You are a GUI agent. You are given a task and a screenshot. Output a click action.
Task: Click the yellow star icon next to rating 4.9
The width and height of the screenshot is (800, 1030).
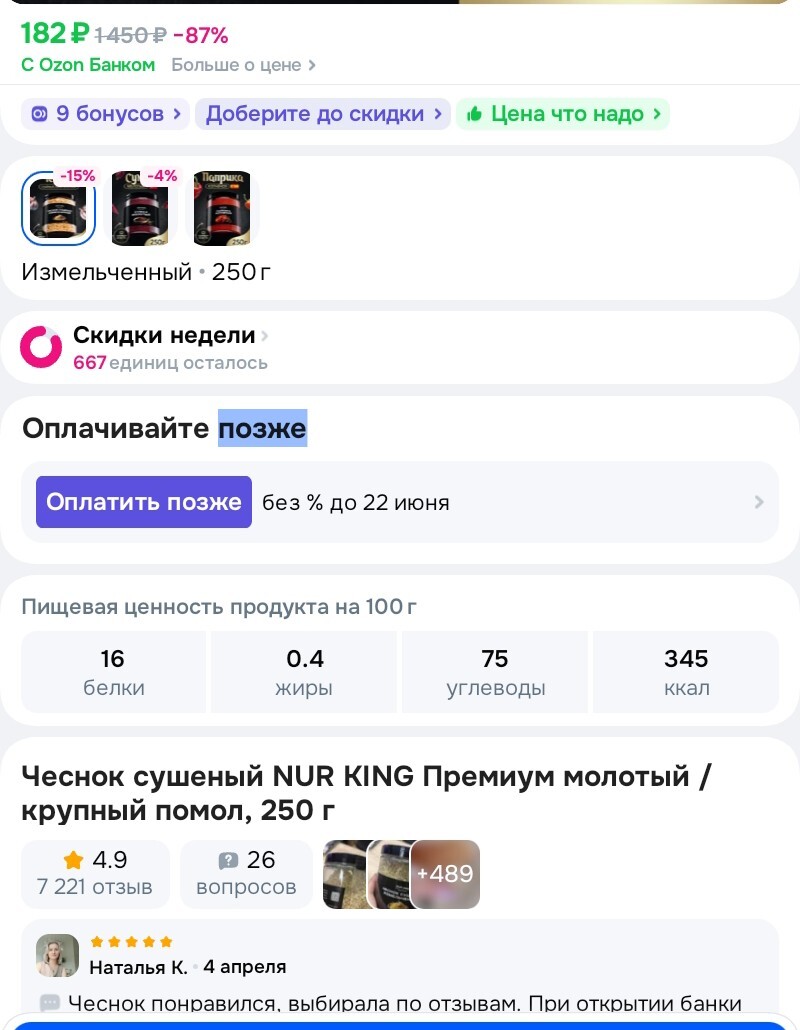tap(73, 860)
